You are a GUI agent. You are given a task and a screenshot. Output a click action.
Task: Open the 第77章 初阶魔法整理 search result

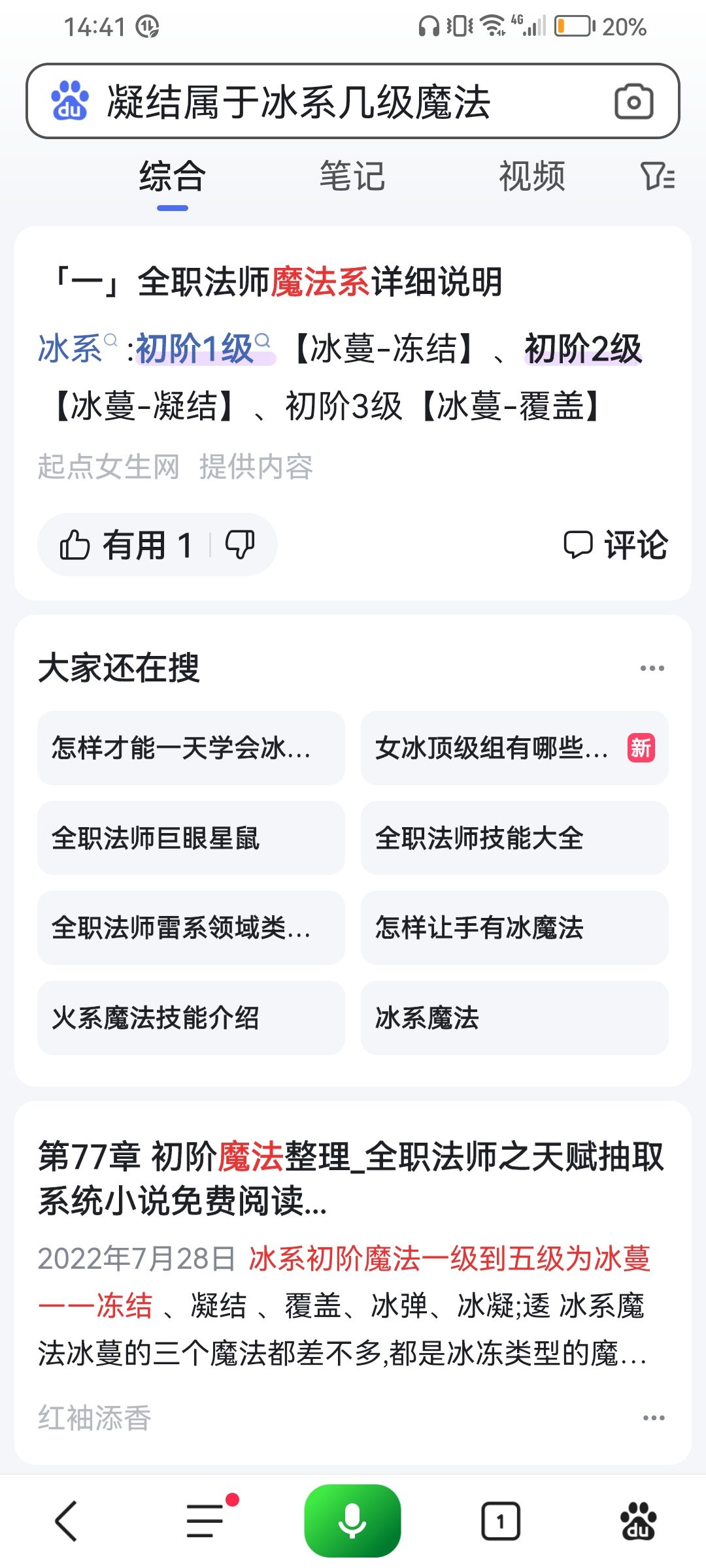tap(352, 1178)
